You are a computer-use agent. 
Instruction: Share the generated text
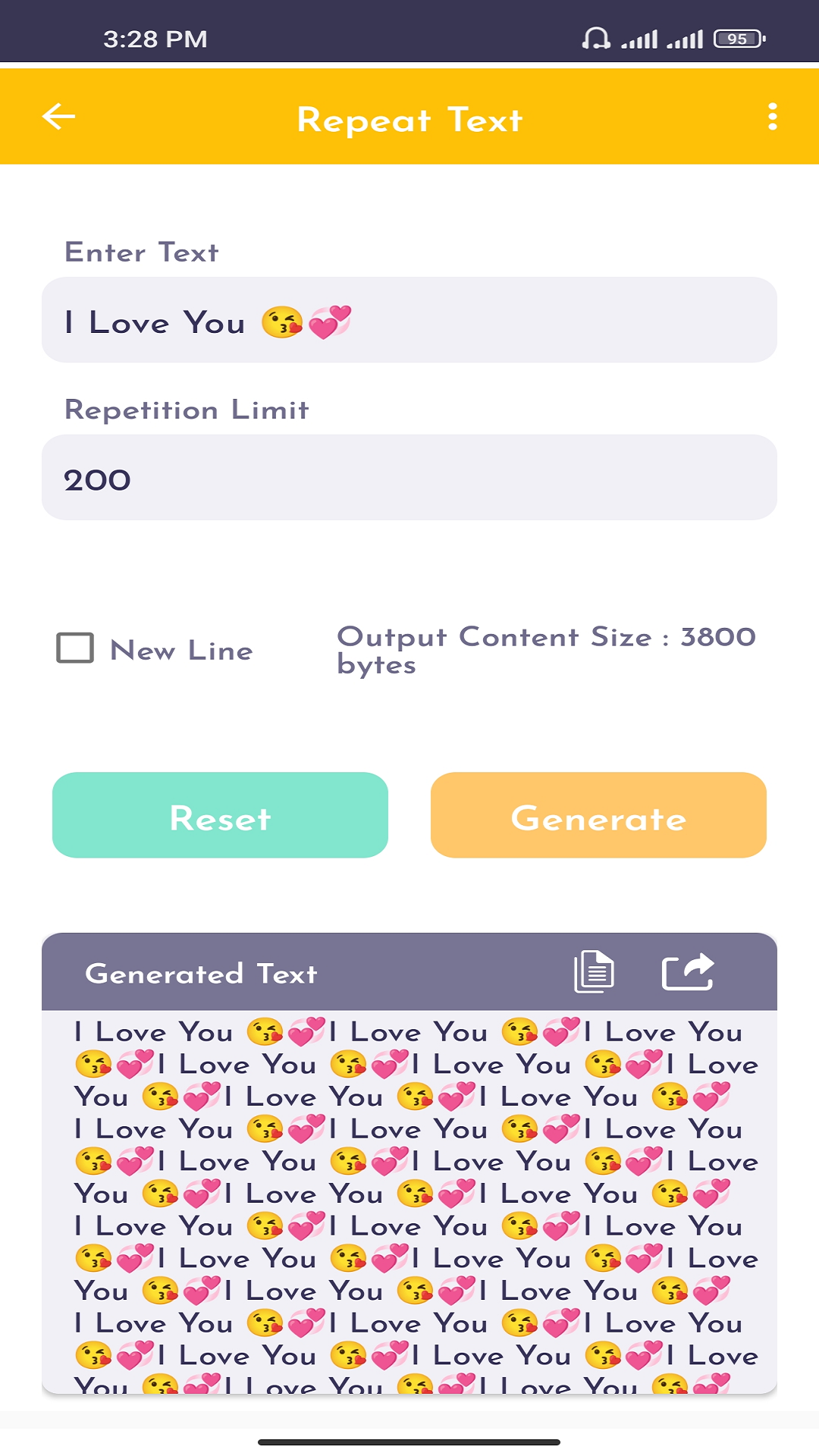pos(689,969)
